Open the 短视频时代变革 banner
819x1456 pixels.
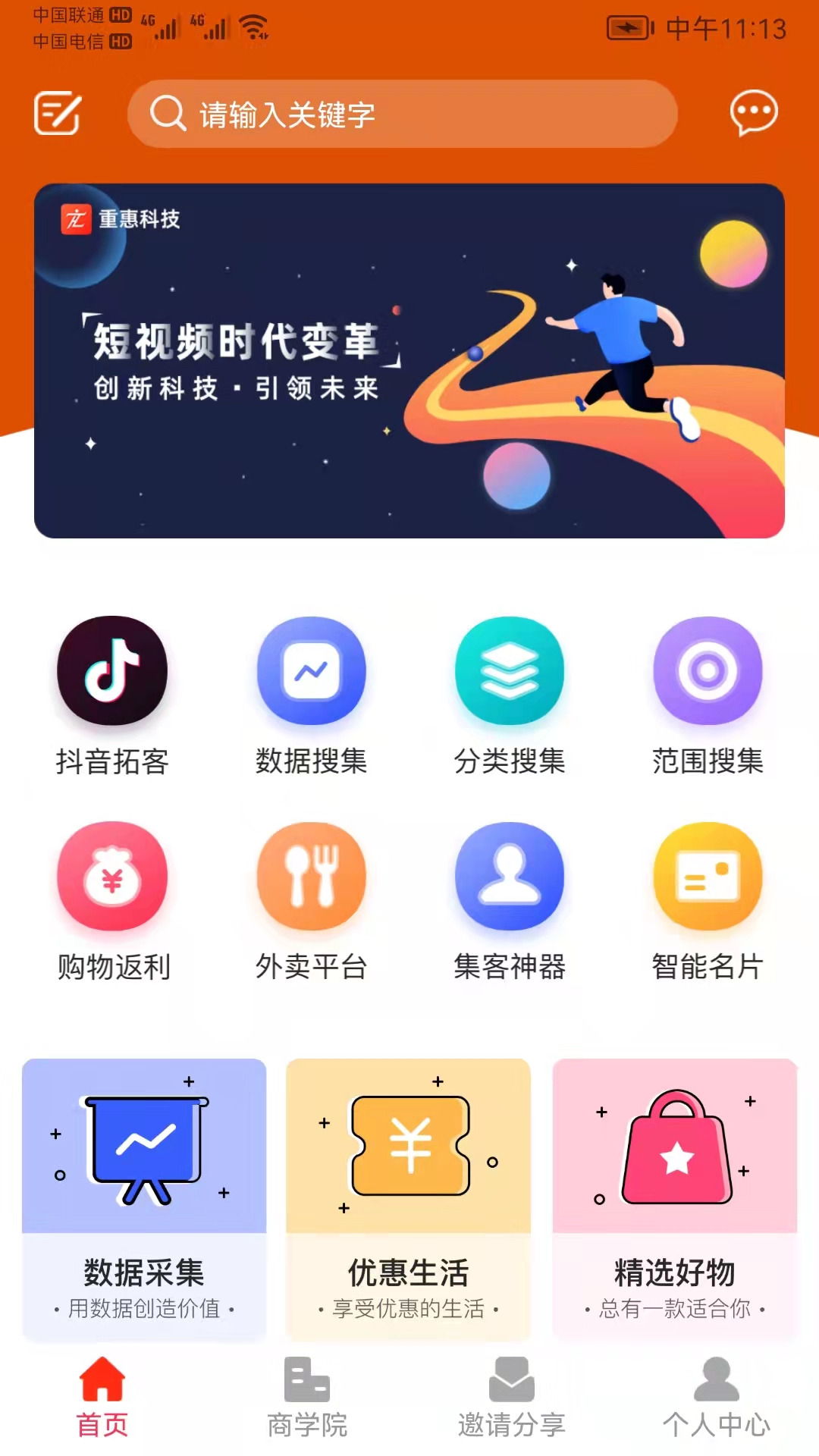click(409, 361)
